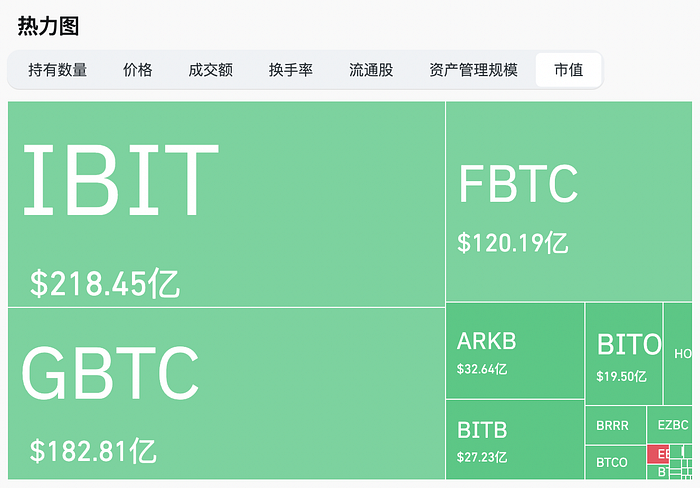Select the 流通股 tab

[371, 70]
